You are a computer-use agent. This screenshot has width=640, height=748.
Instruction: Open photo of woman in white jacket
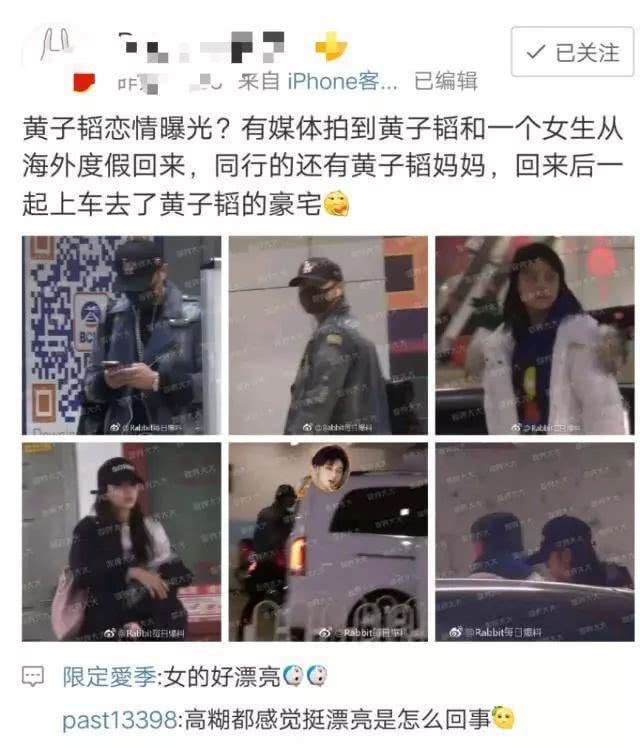point(534,335)
